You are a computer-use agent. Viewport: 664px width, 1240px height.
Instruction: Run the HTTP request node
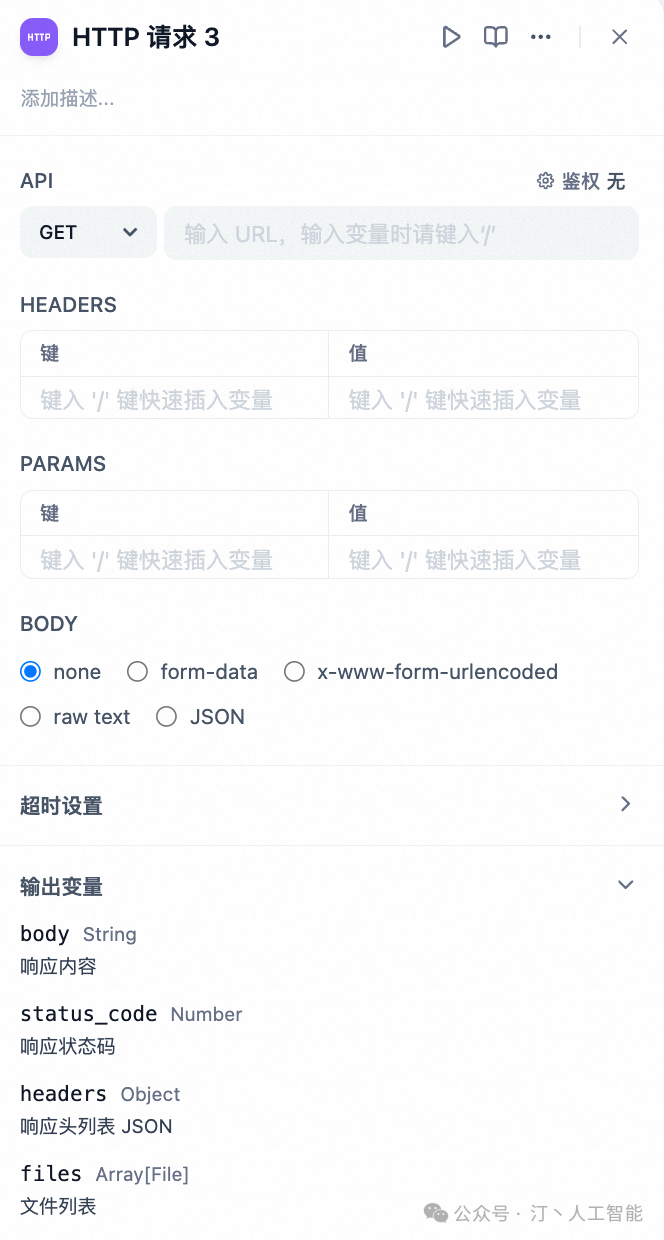(451, 37)
